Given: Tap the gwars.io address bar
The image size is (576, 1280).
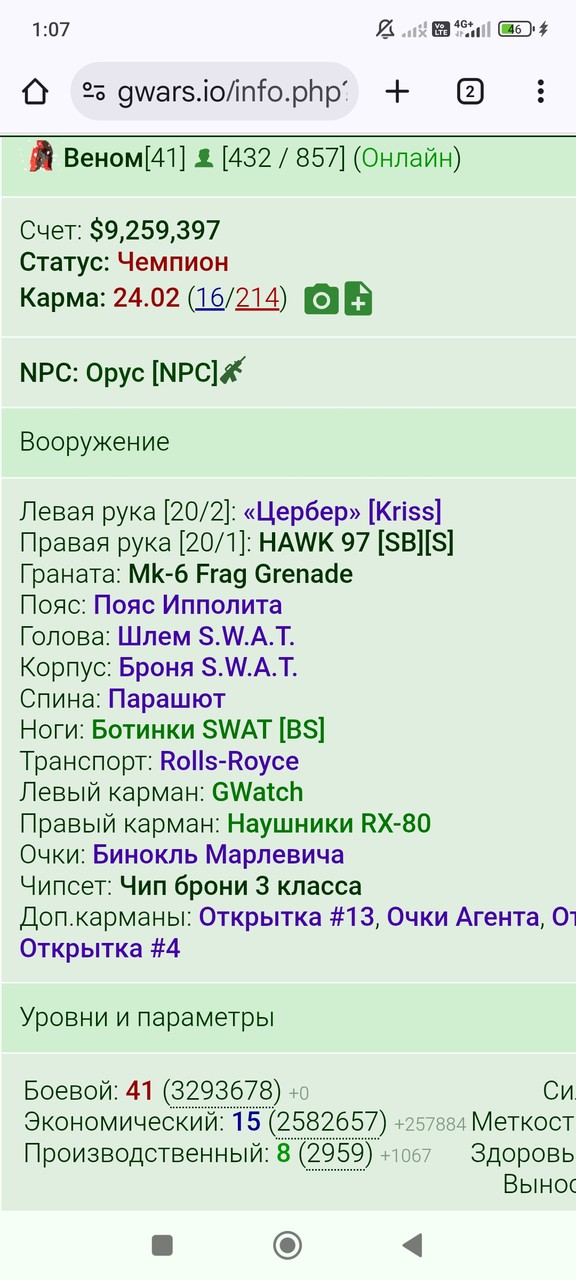Looking at the screenshot, I should pyautogui.click(x=214, y=92).
